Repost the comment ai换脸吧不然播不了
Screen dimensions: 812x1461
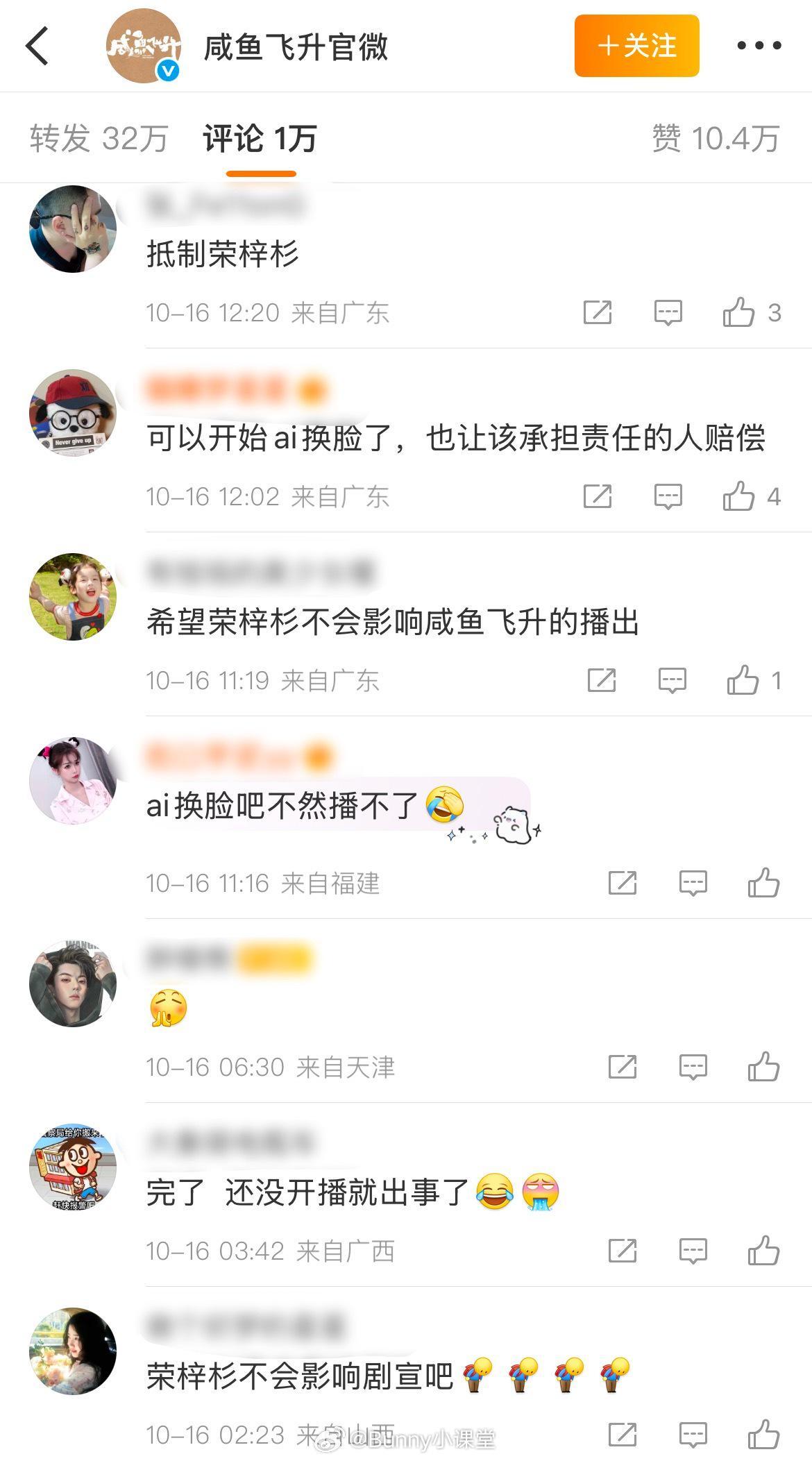(x=622, y=883)
